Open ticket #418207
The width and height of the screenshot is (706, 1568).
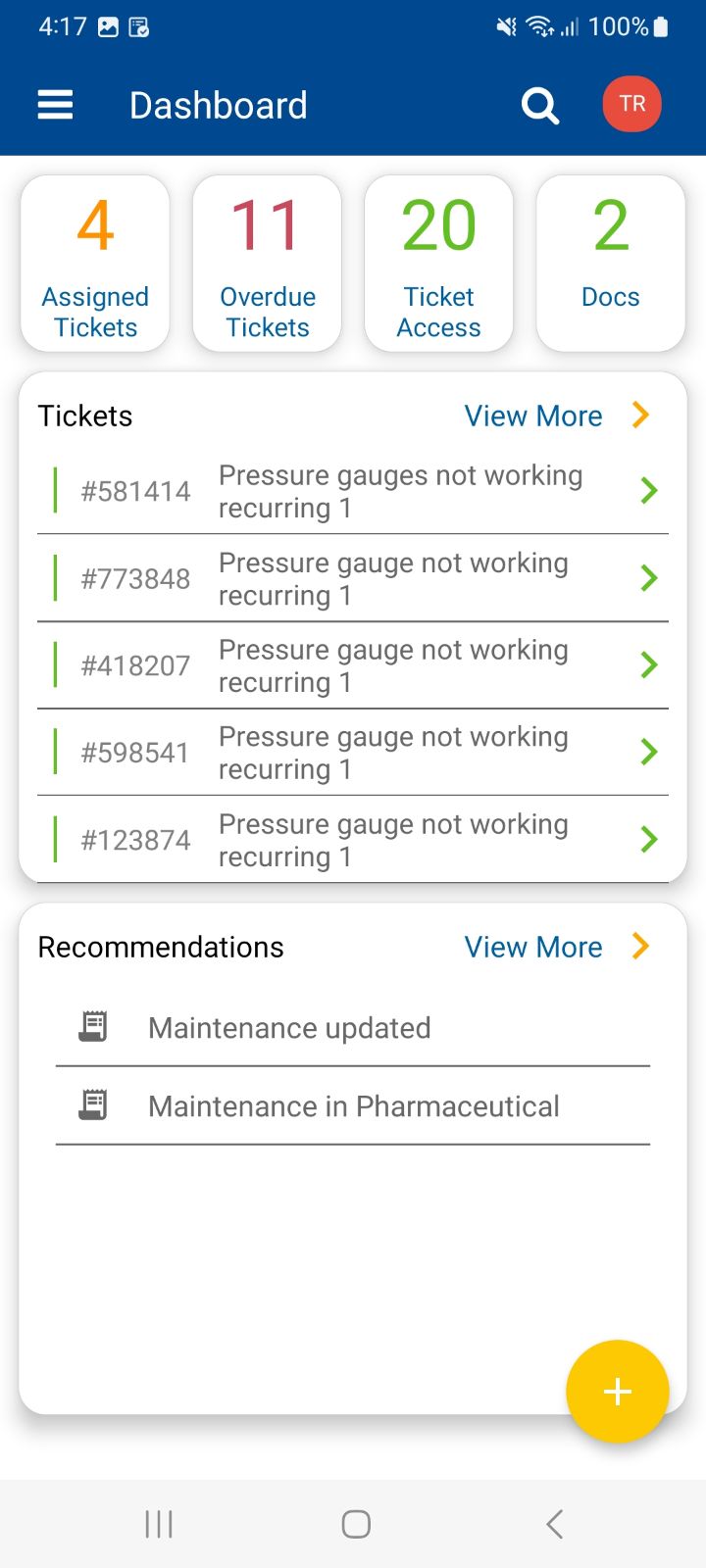coord(353,665)
